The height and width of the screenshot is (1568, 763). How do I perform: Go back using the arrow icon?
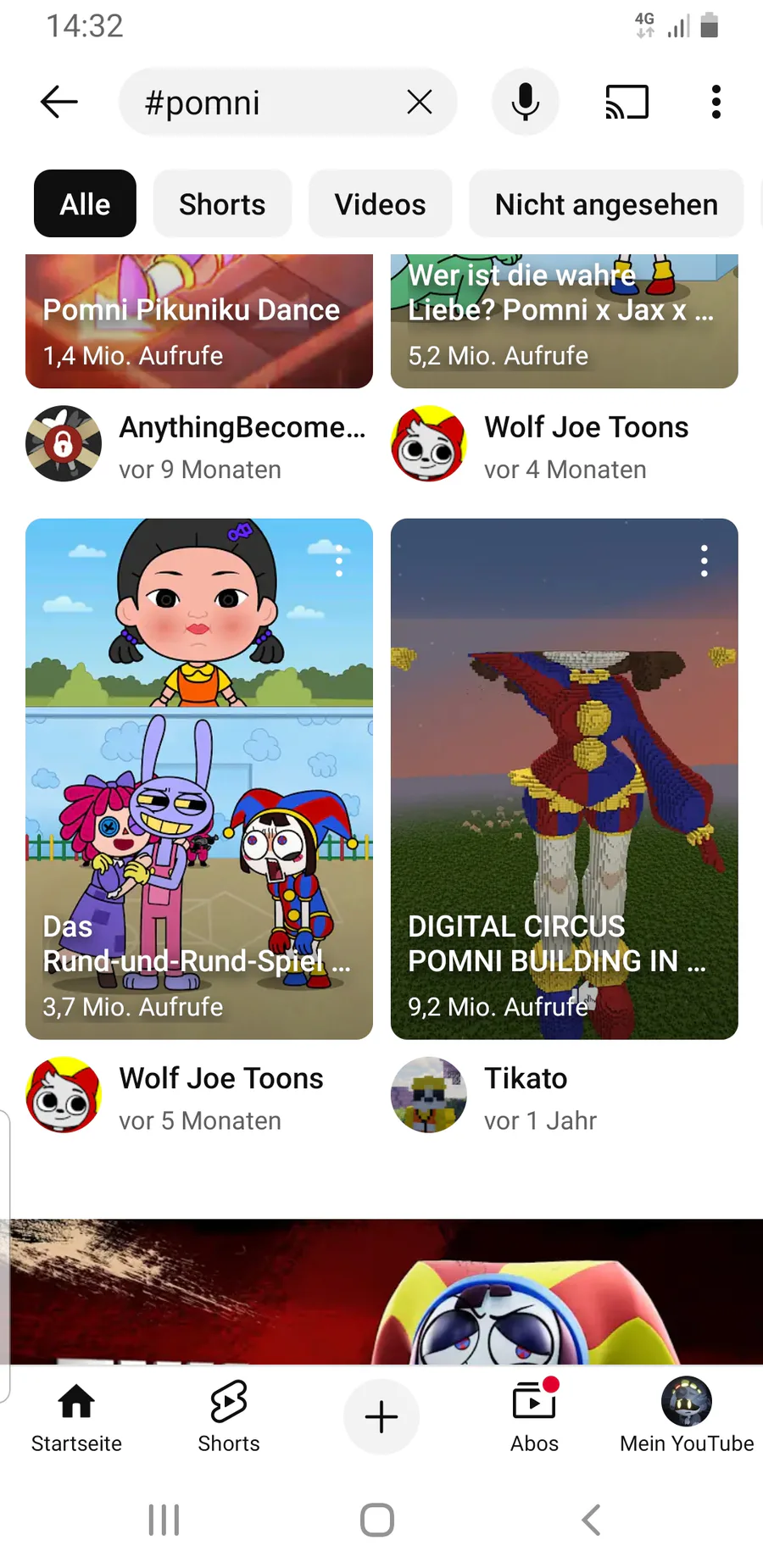point(59,103)
